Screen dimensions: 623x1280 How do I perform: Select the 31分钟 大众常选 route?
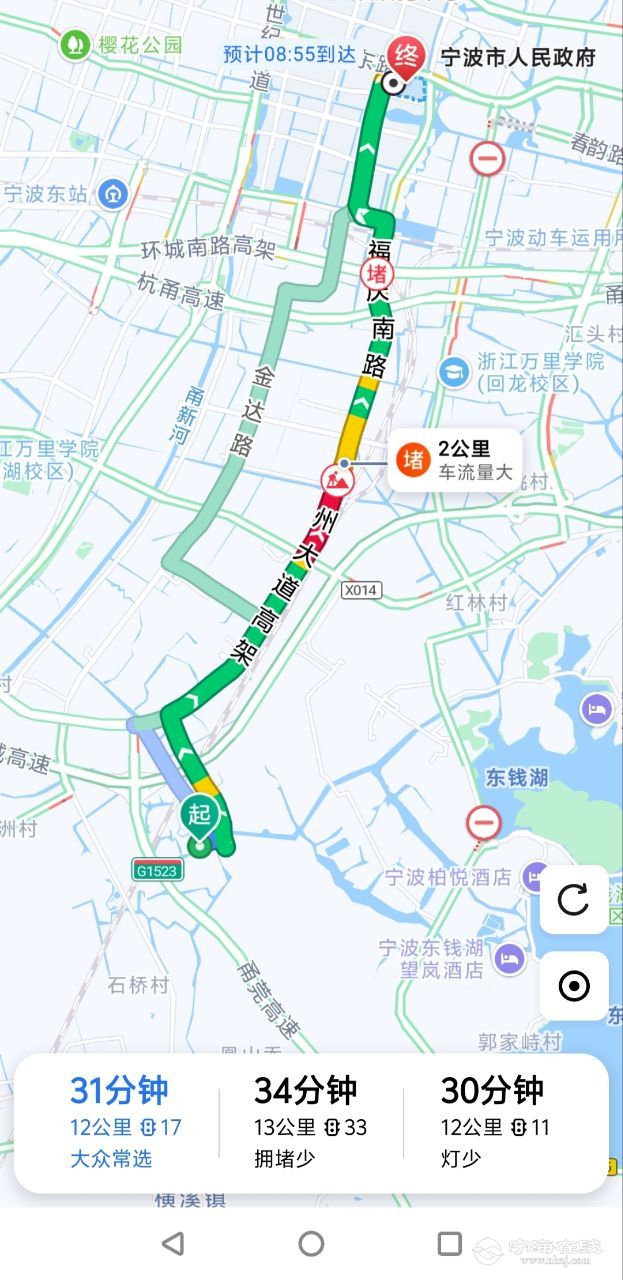pyautogui.click(x=118, y=1124)
